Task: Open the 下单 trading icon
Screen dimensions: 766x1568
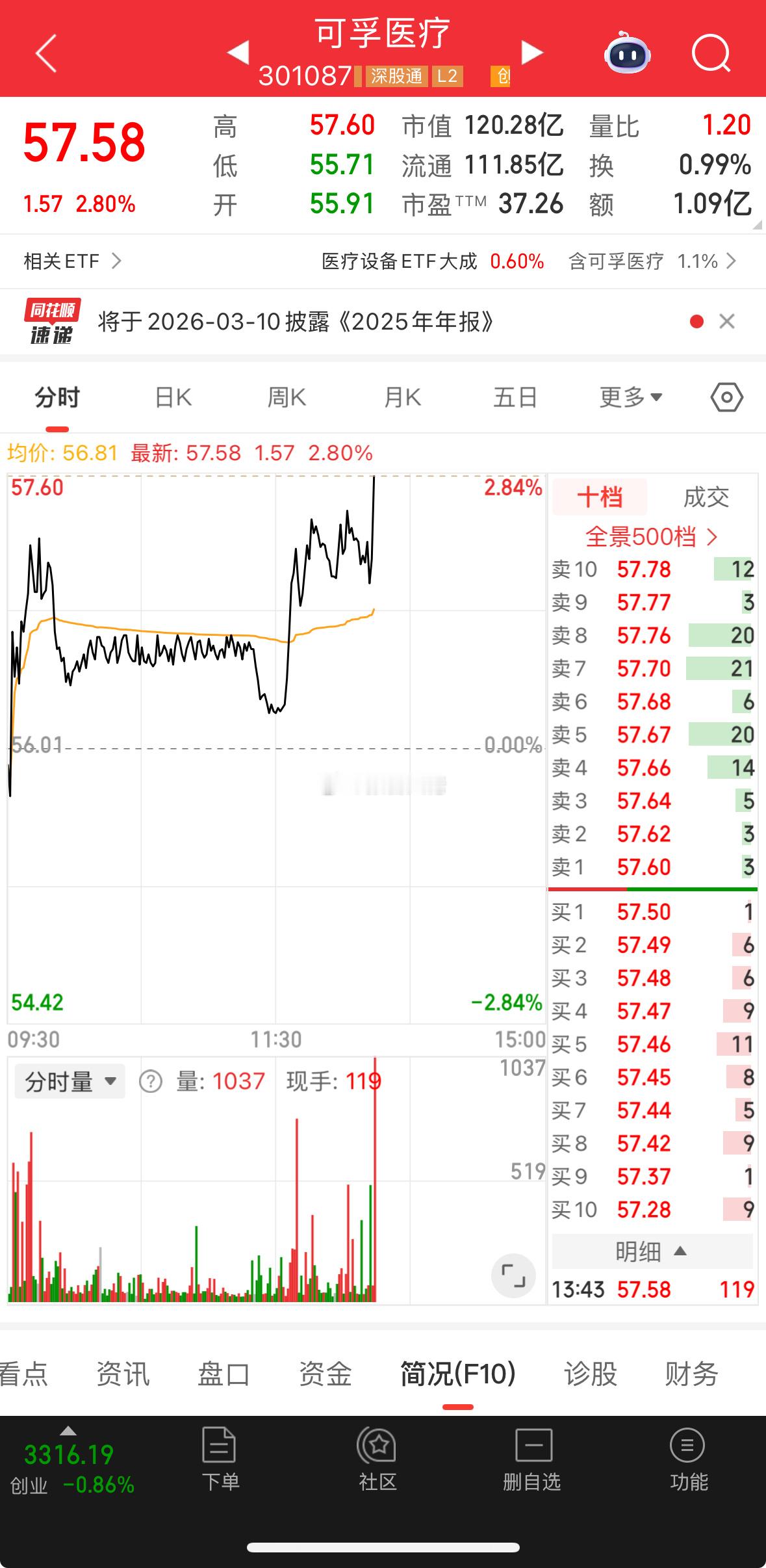Action: pyautogui.click(x=220, y=1465)
